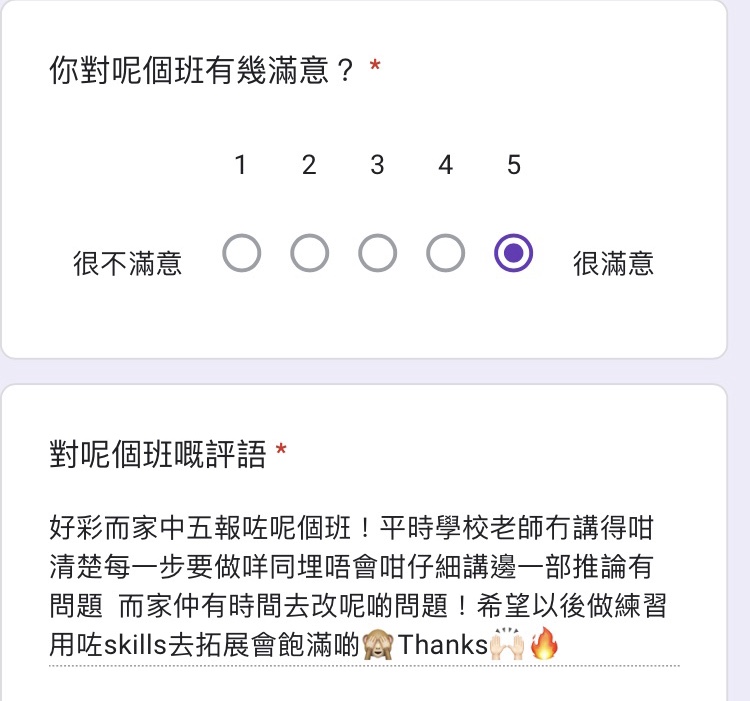Choose satisfaction rating 2
This screenshot has height=701, width=750.
point(309,253)
